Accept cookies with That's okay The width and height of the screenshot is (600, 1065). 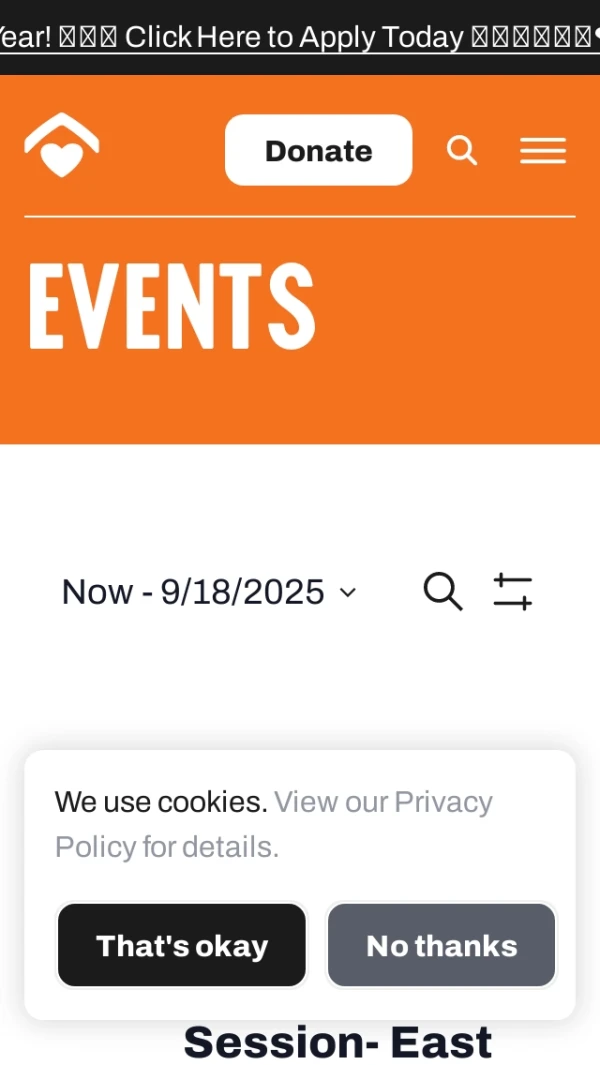point(182,945)
